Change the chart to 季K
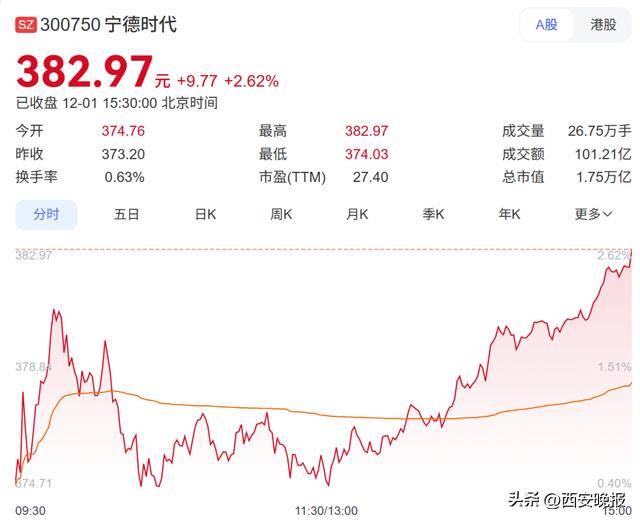The image size is (640, 522). (433, 214)
